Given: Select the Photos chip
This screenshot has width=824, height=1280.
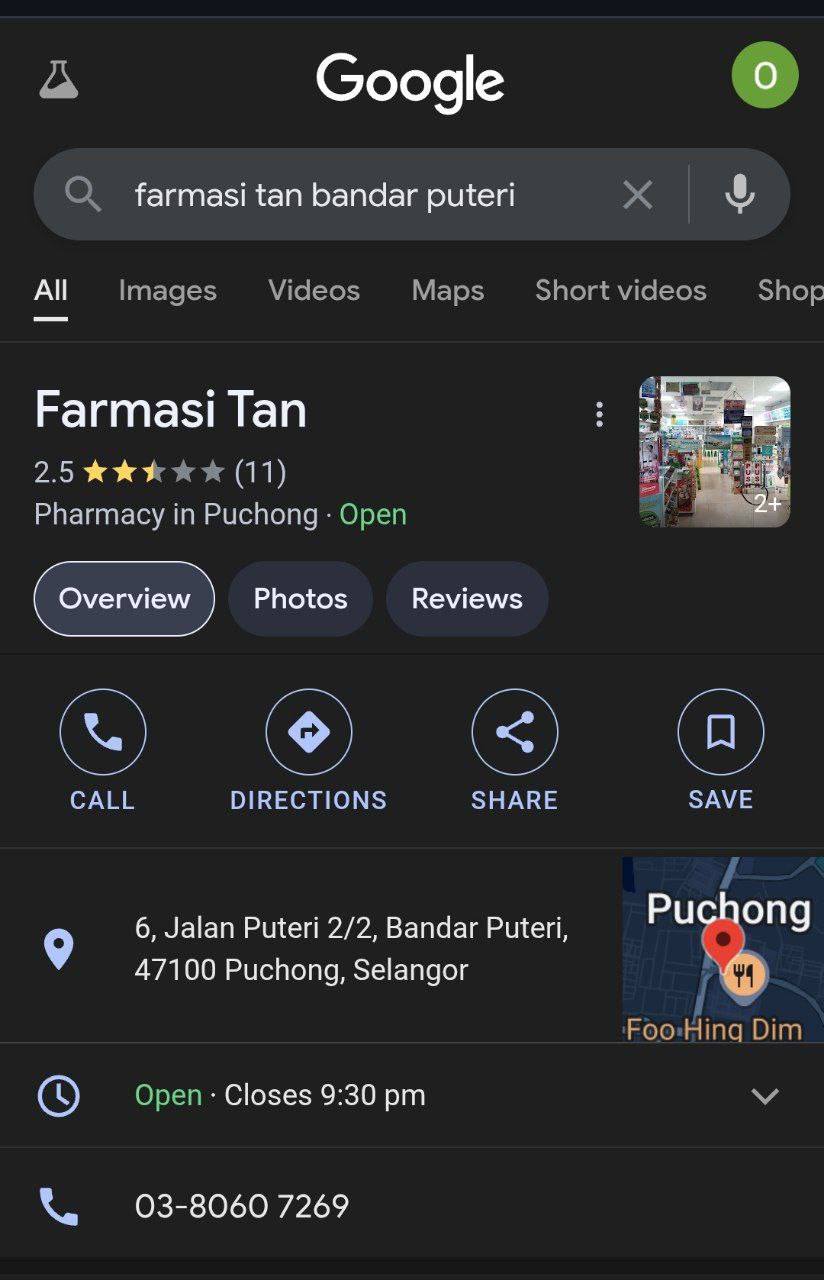Looking at the screenshot, I should coord(300,599).
